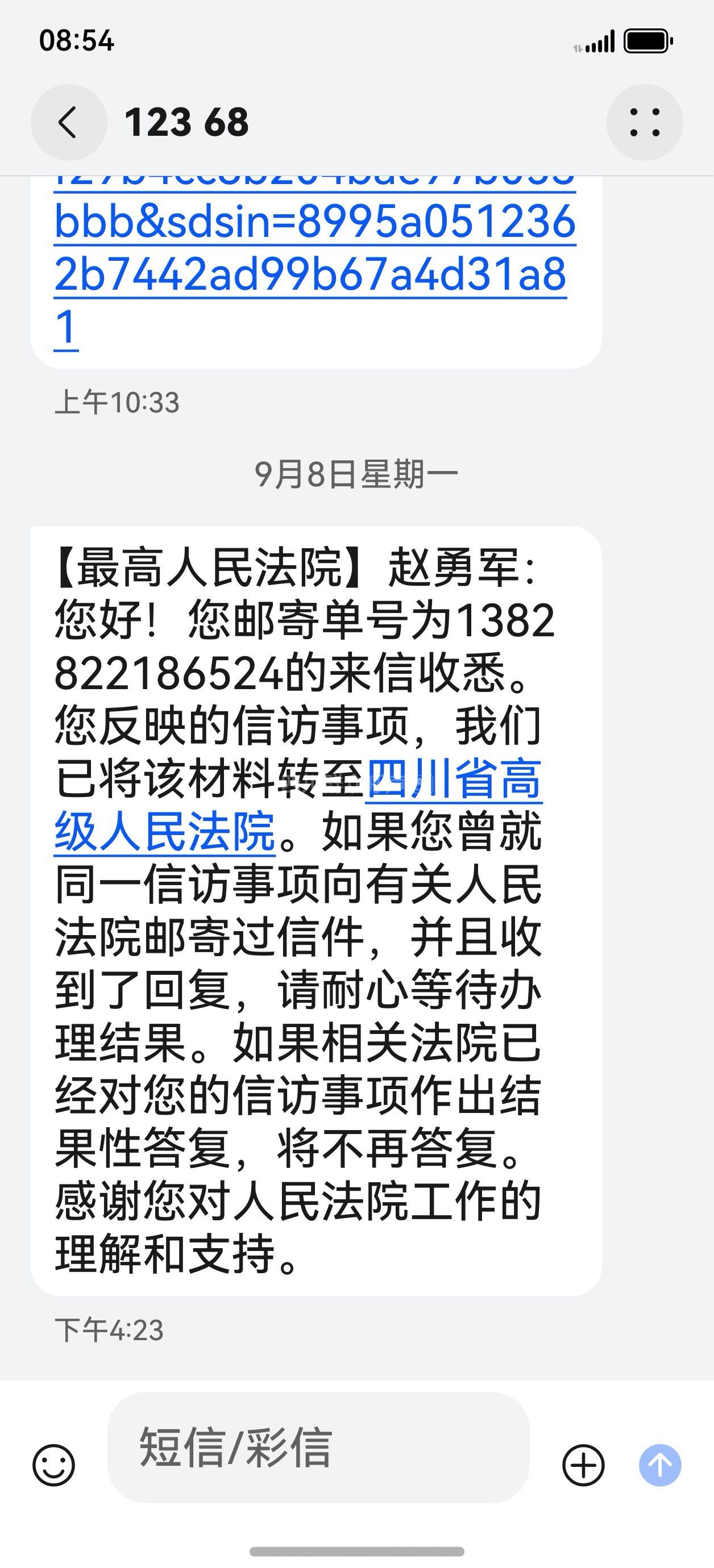714x1568 pixels.
Task: Open the more options menu
Action: (x=645, y=122)
